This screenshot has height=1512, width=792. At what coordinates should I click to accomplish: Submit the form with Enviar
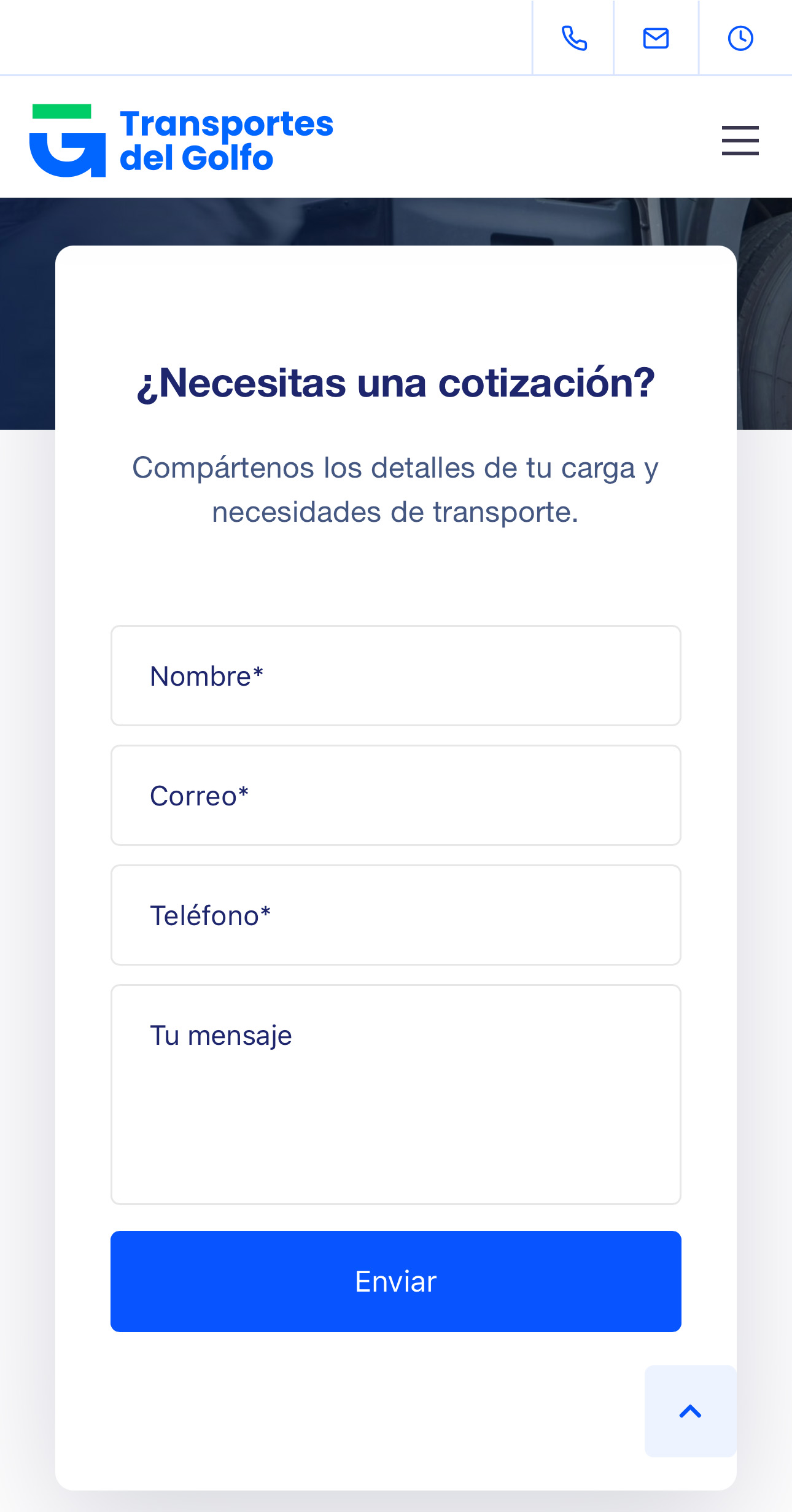(x=396, y=1281)
